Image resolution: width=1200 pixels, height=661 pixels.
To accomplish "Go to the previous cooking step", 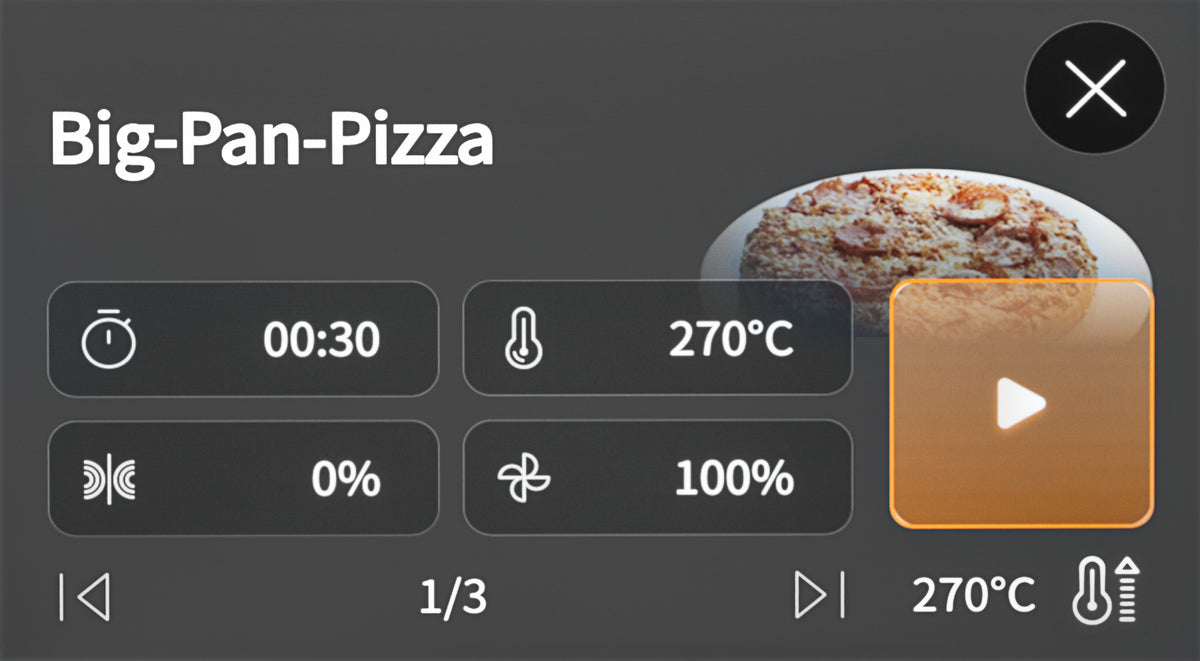I will (x=84, y=597).
